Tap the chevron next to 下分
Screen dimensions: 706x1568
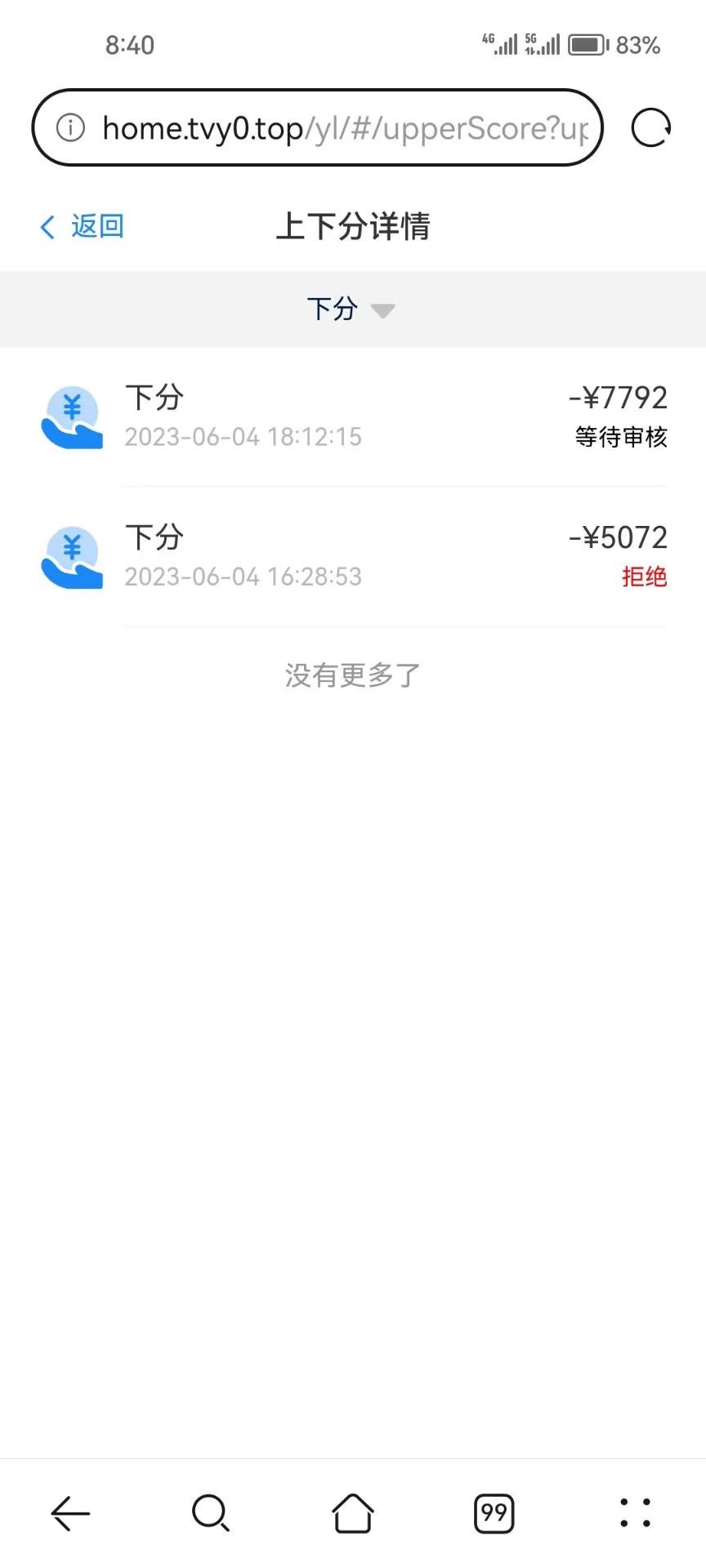click(382, 311)
